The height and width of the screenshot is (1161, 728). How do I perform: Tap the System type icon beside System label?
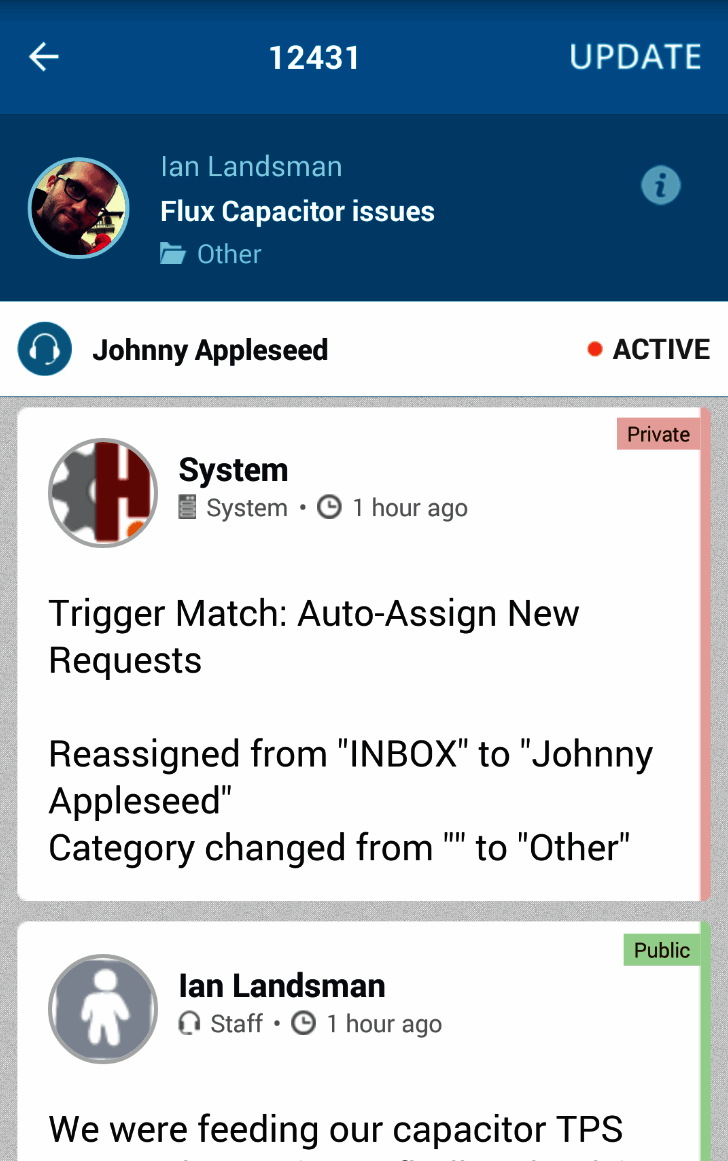pos(186,507)
